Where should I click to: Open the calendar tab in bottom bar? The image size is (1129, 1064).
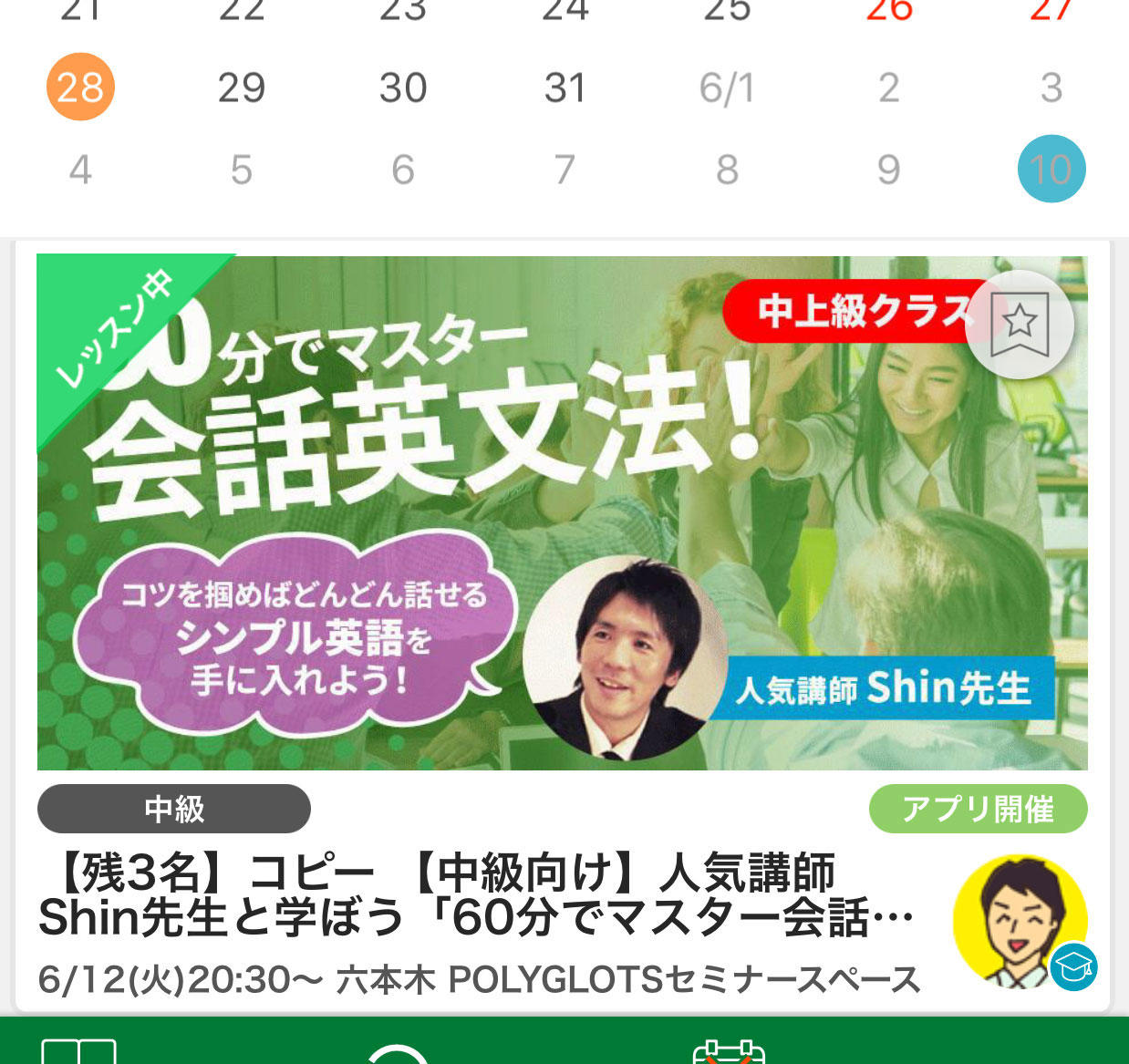pyautogui.click(x=728, y=1051)
